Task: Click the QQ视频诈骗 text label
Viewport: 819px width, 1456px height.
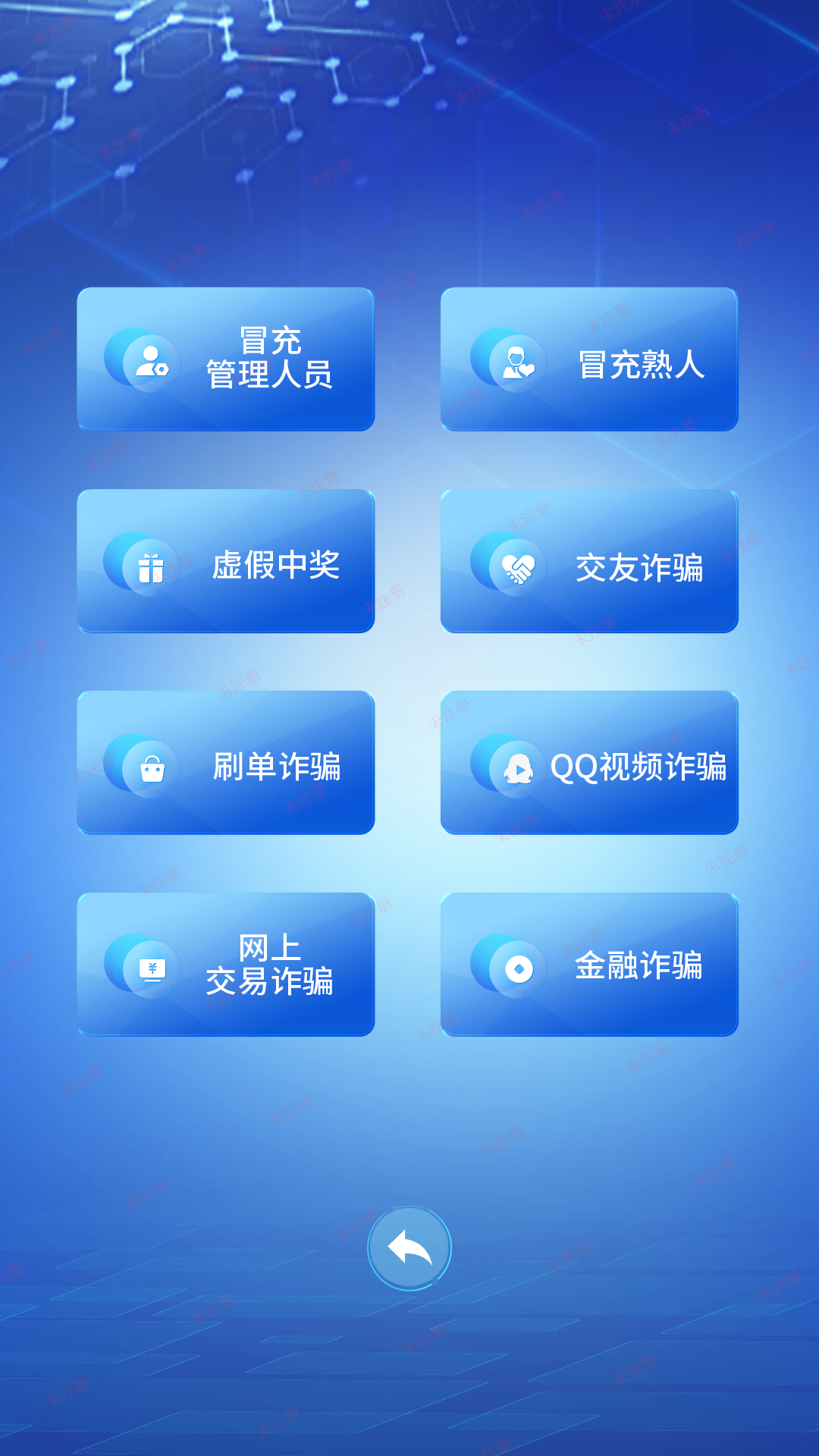Action: pyautogui.click(x=641, y=768)
